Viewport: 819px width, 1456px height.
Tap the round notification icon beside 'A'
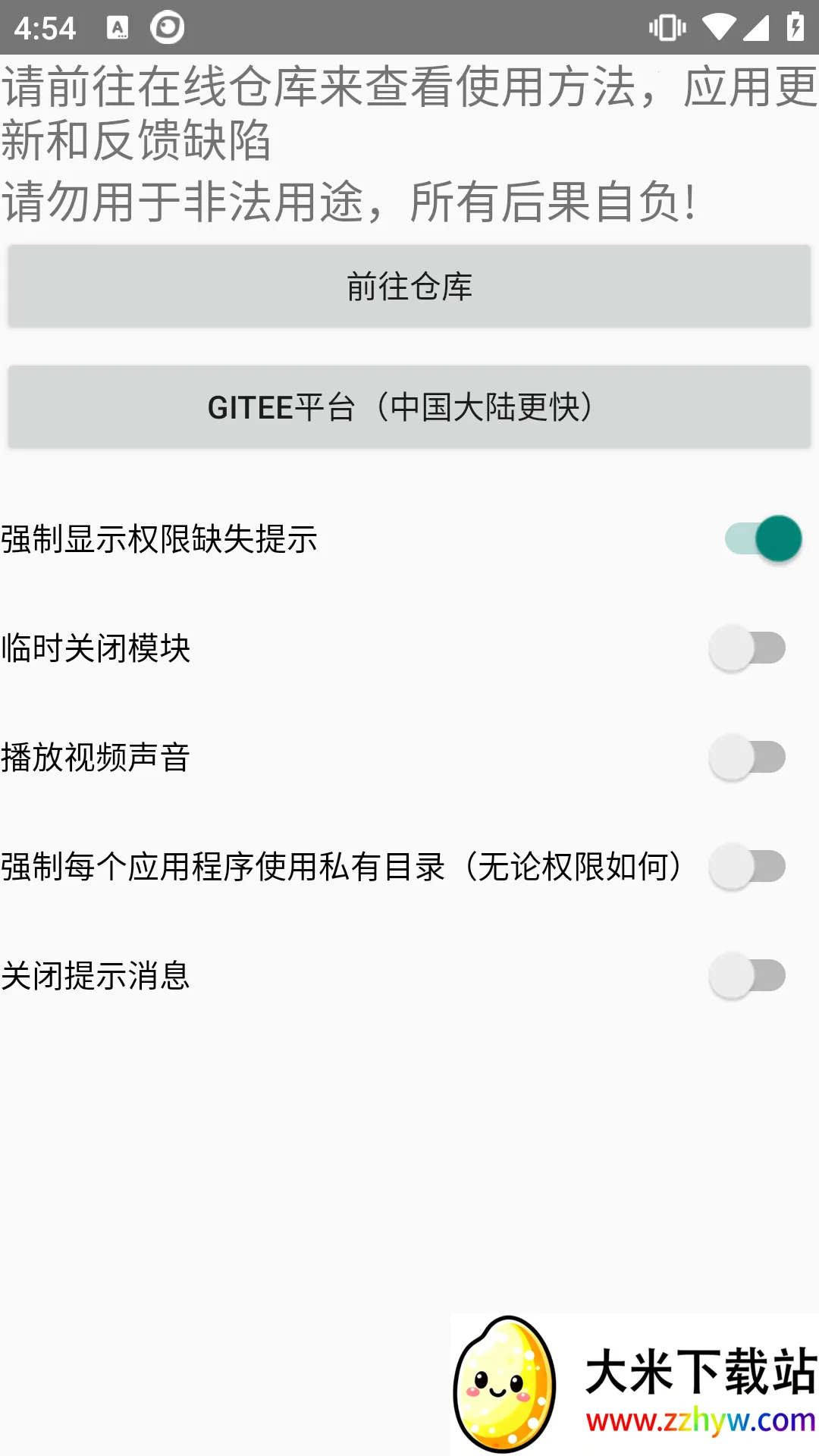(167, 26)
